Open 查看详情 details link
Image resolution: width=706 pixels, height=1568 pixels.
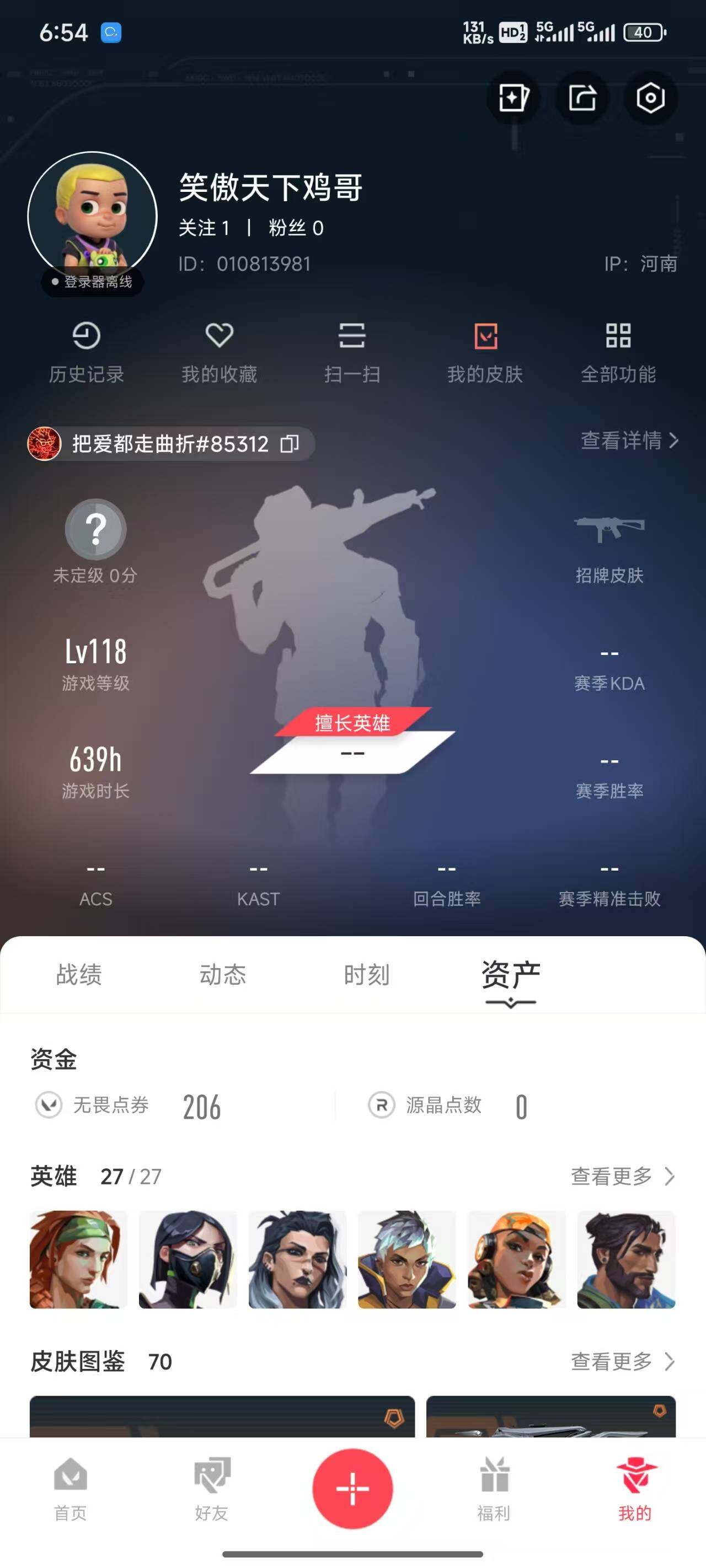629,440
